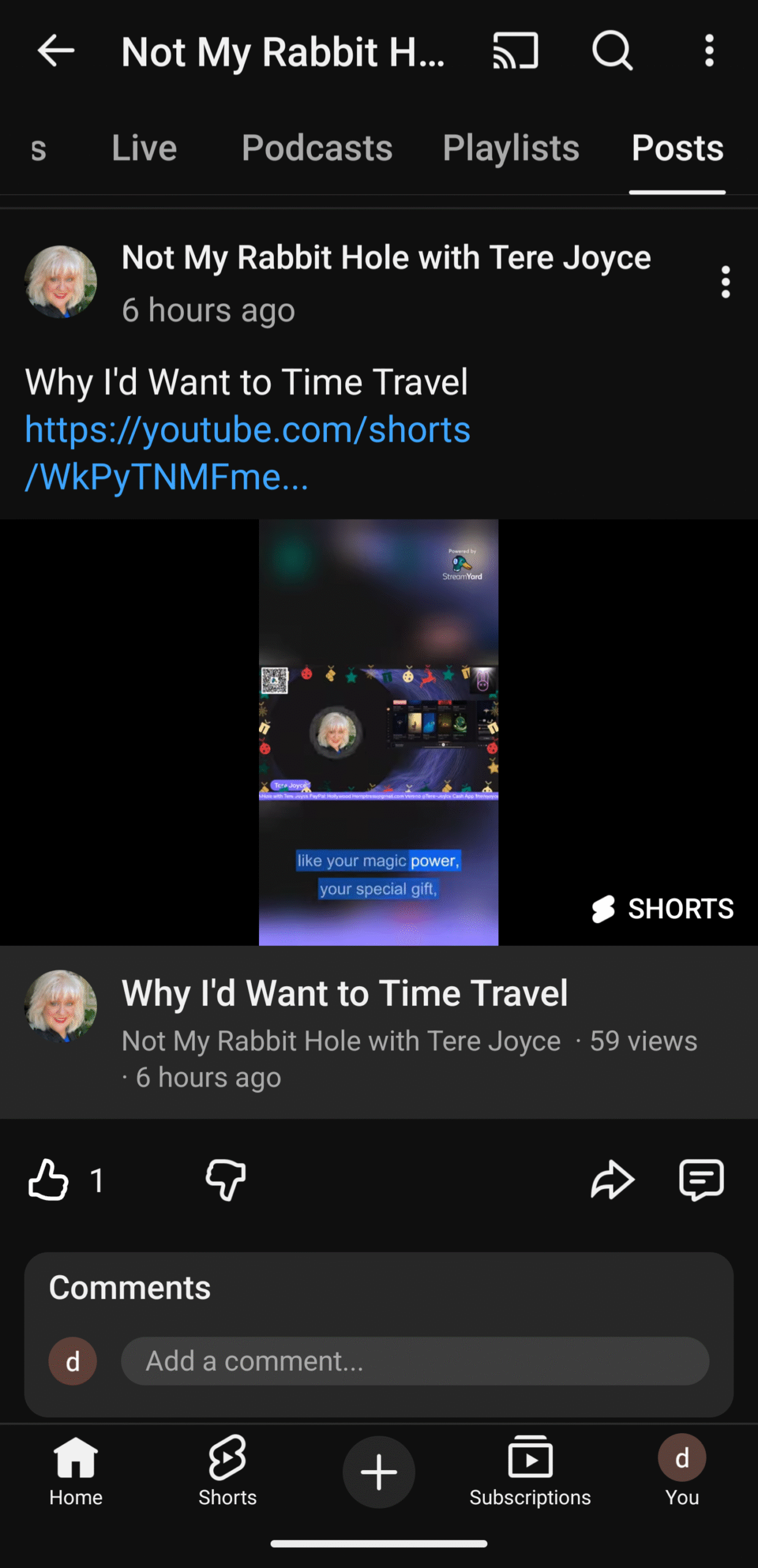758x1568 pixels.
Task: Open the post's comments icon
Action: pyautogui.click(x=702, y=1179)
